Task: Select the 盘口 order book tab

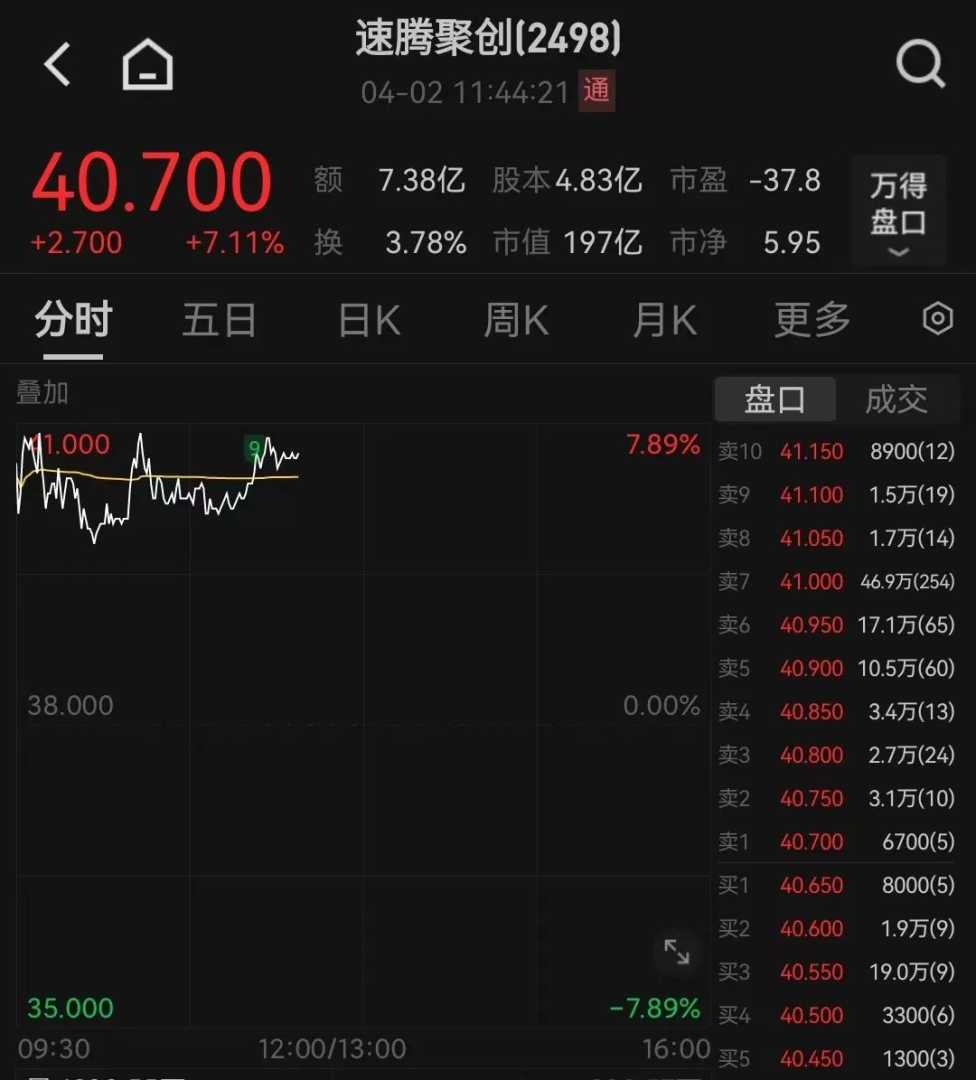Action: [x=775, y=400]
